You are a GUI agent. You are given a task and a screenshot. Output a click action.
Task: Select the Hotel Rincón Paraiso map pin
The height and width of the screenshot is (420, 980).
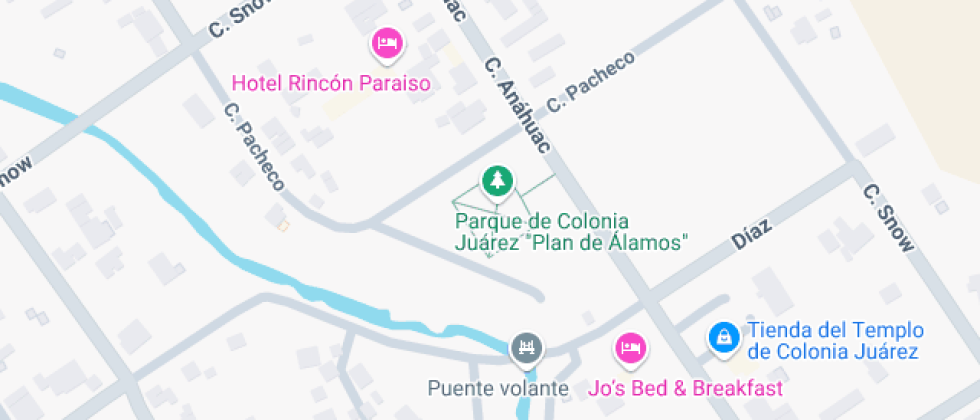coord(386,43)
